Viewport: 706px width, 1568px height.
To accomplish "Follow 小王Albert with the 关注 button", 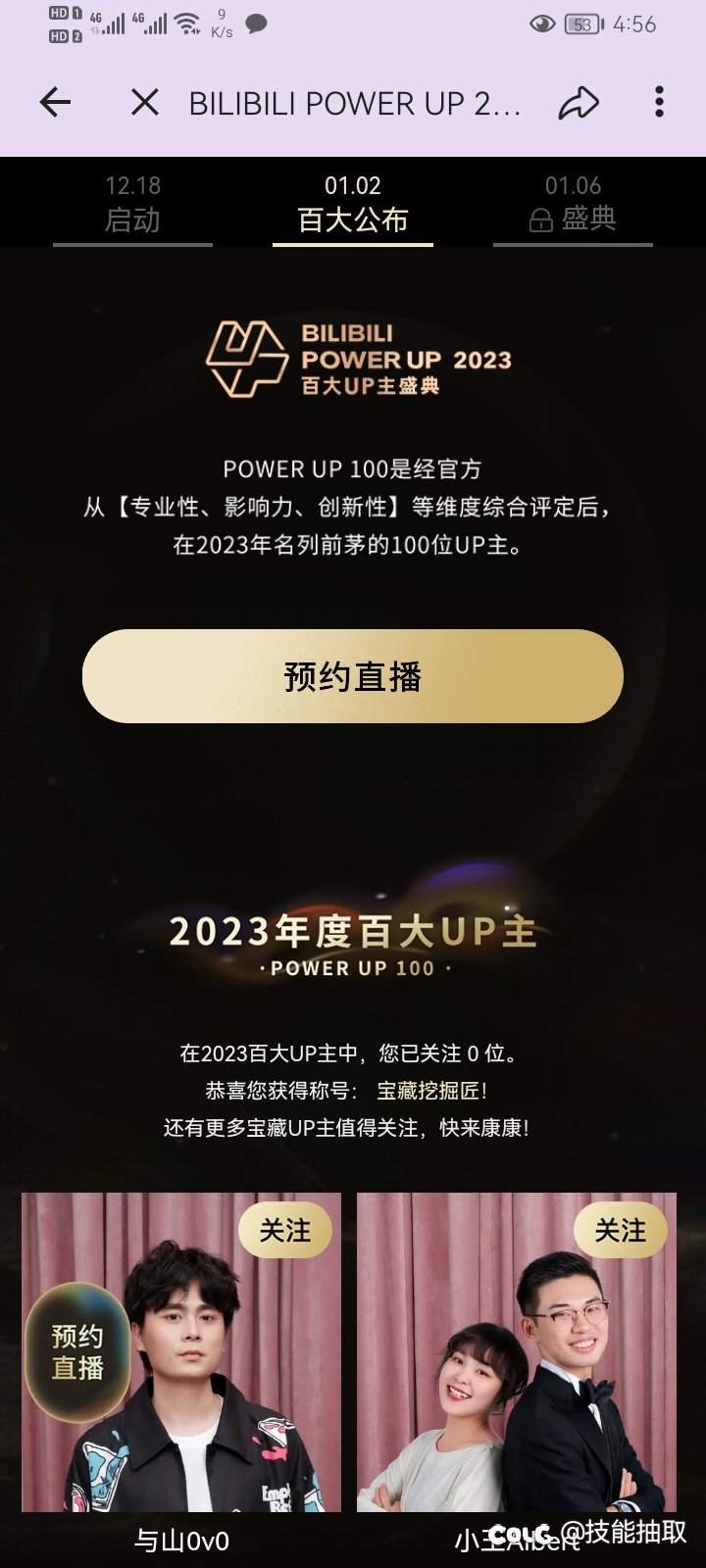I will [x=620, y=1230].
